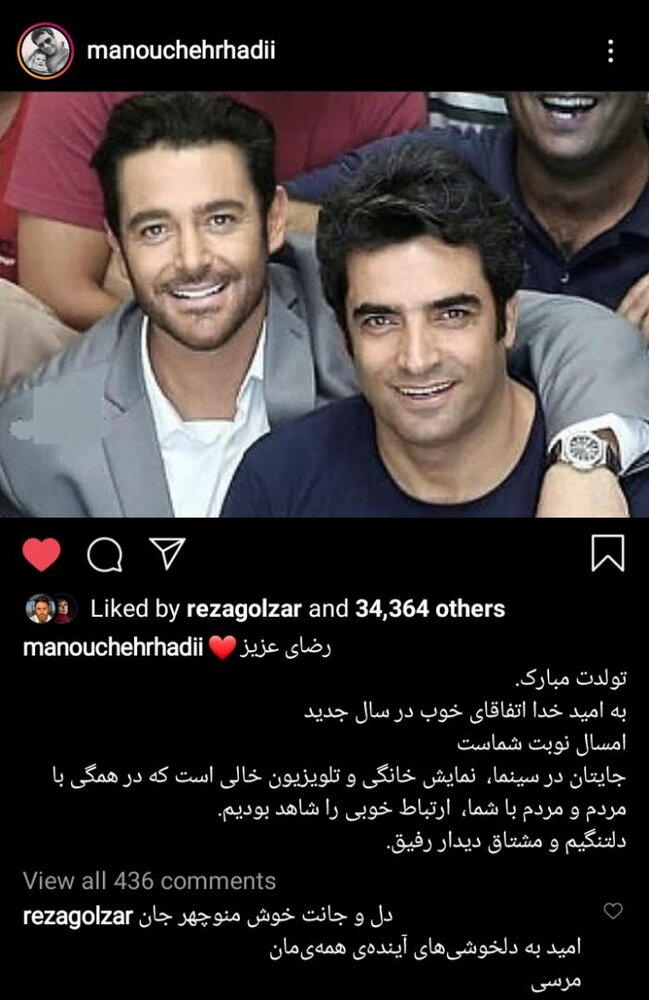Viewport: 649px width, 1000px height.
Task: Open the comment bubble icon
Action: point(104,553)
